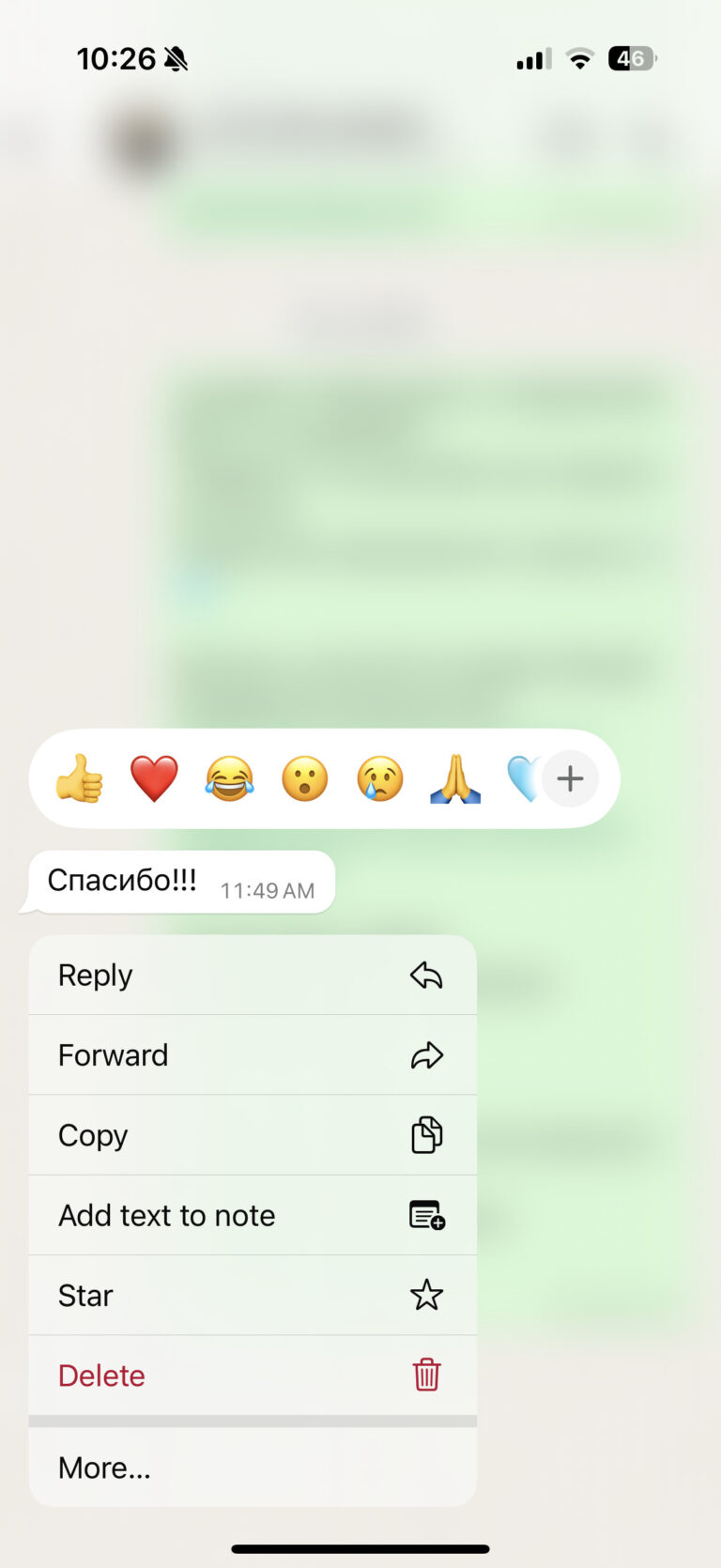React with the folded hands emoji
This screenshot has width=721, height=1568.
tap(455, 778)
